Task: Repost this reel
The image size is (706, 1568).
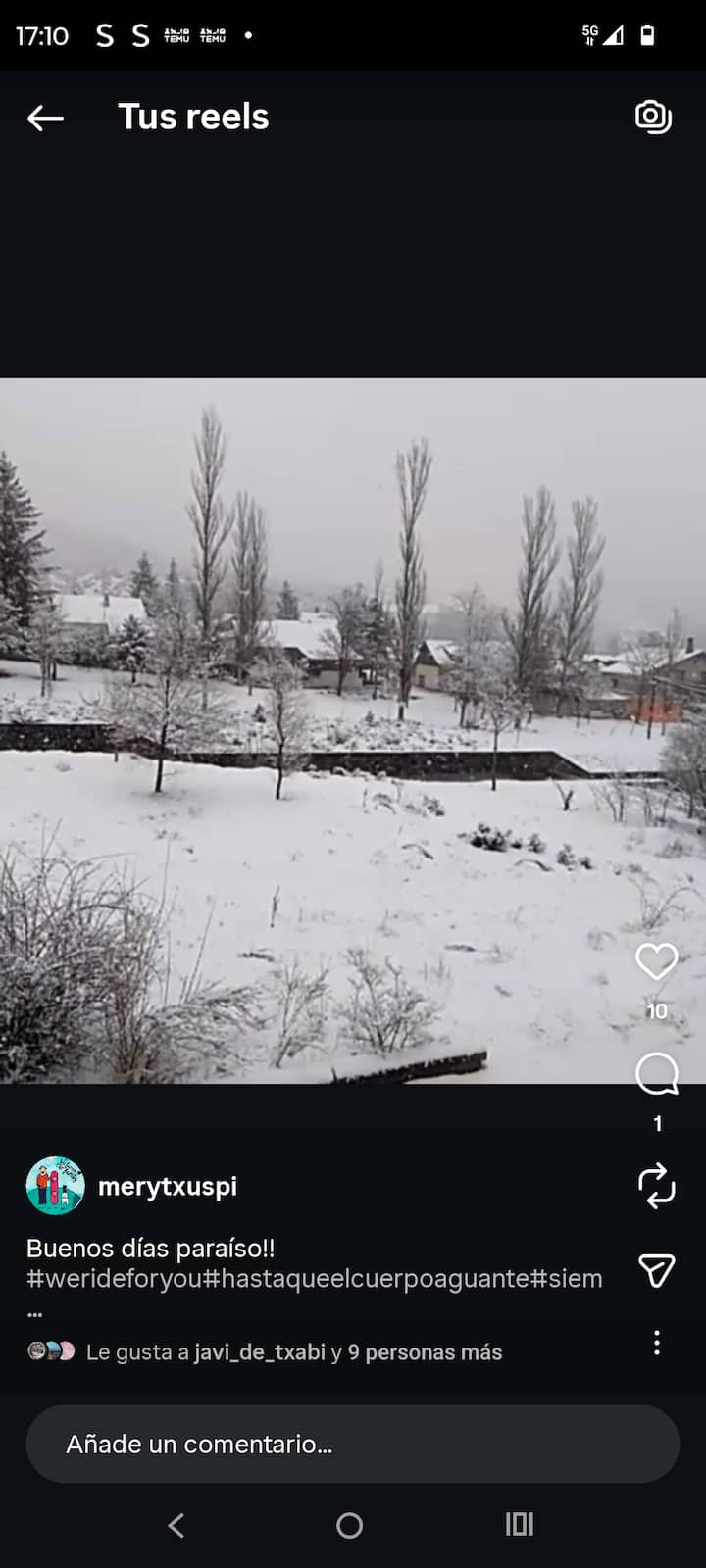Action: 656,1185
